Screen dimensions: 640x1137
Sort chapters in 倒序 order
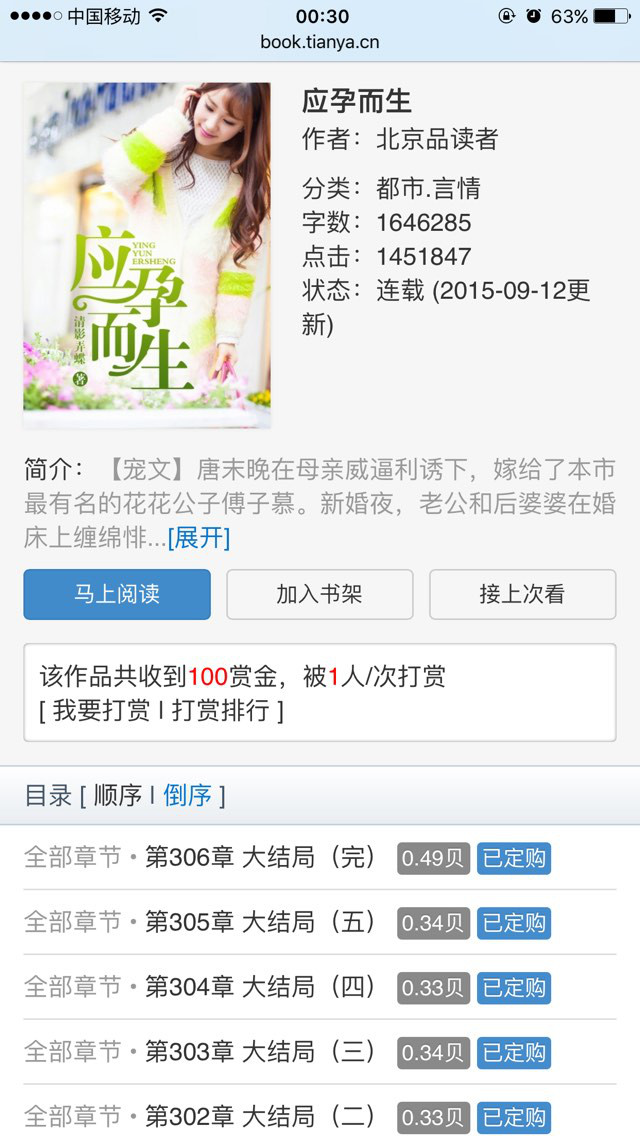click(188, 796)
